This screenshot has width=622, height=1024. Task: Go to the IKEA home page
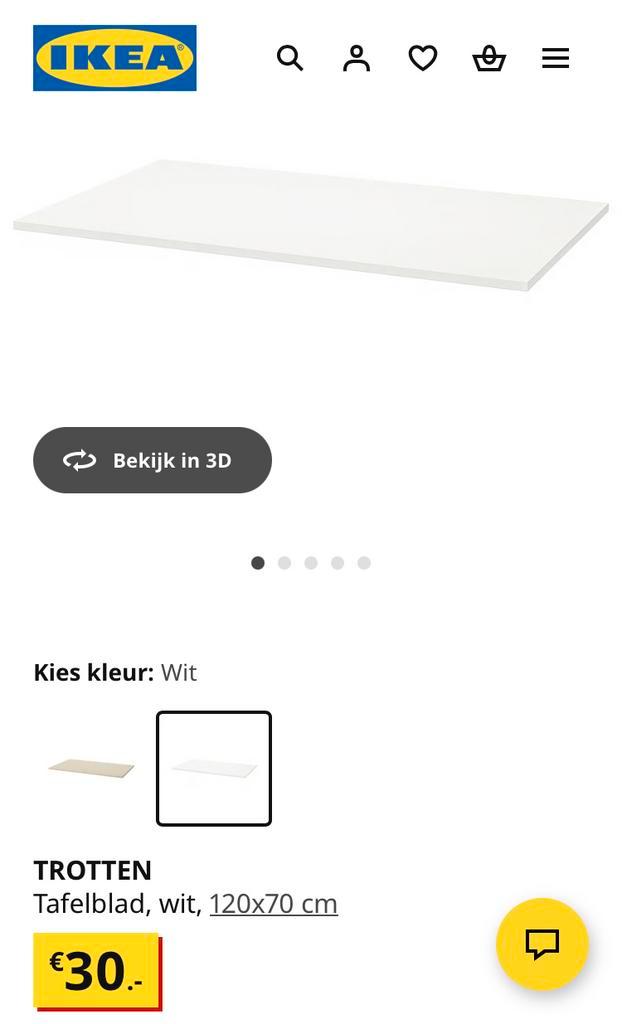click(115, 58)
